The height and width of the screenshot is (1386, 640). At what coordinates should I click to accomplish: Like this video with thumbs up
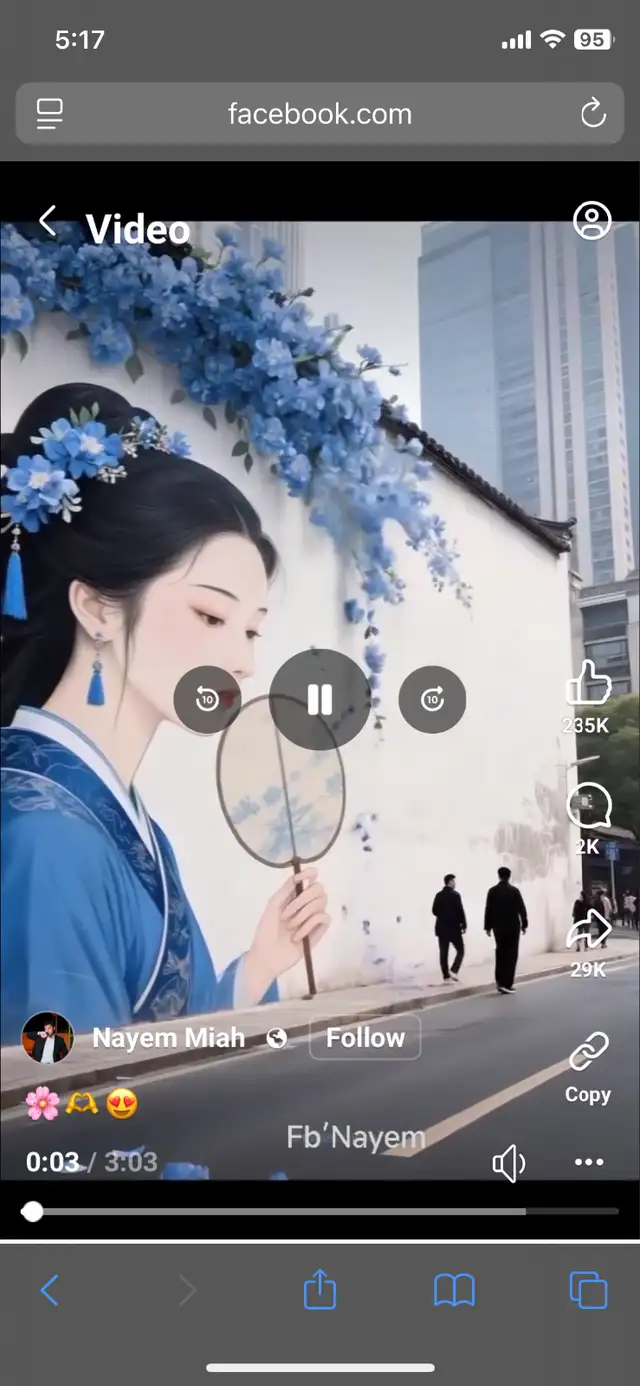[x=588, y=683]
